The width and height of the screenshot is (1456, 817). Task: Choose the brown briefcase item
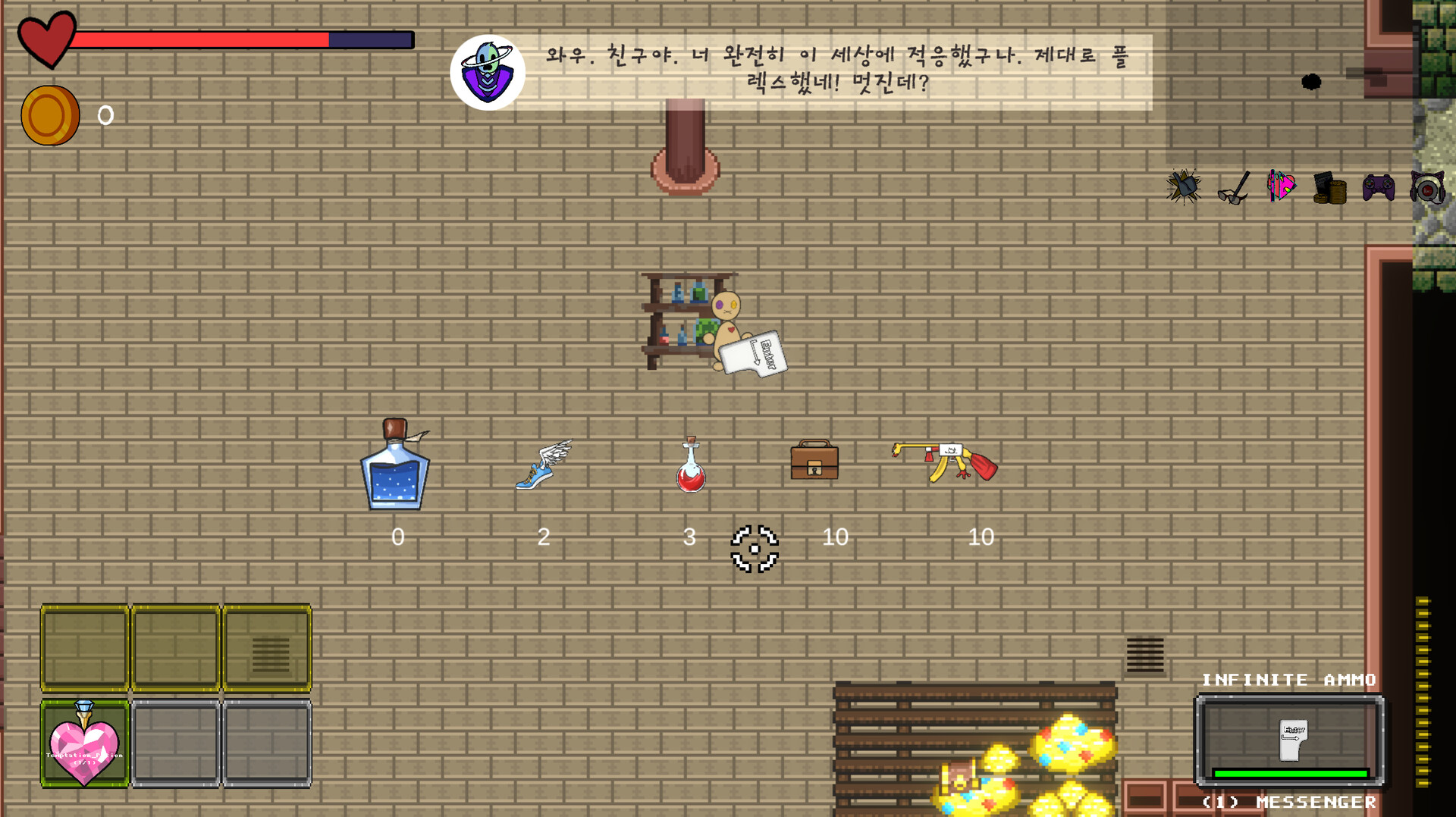click(x=814, y=460)
